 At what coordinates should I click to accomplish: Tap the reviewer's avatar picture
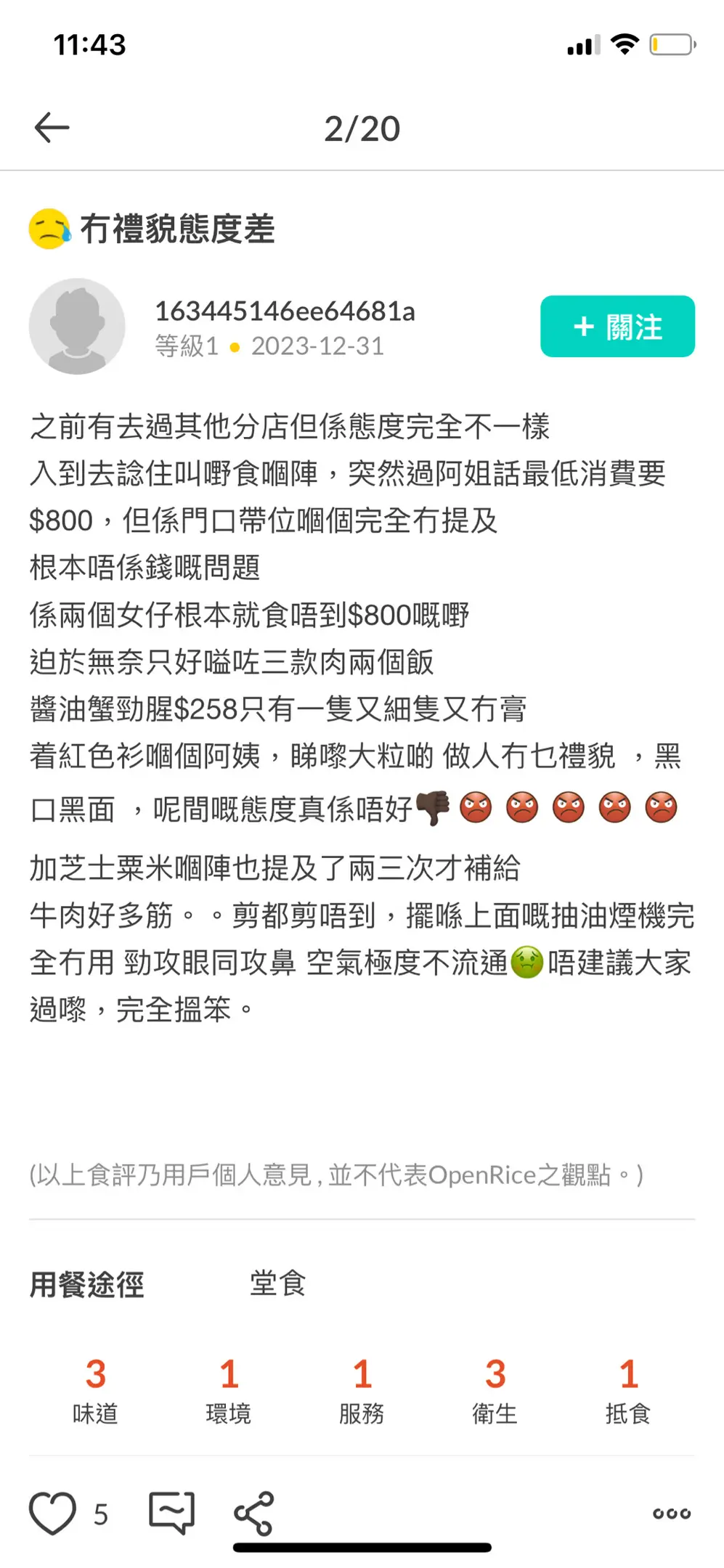coord(77,327)
